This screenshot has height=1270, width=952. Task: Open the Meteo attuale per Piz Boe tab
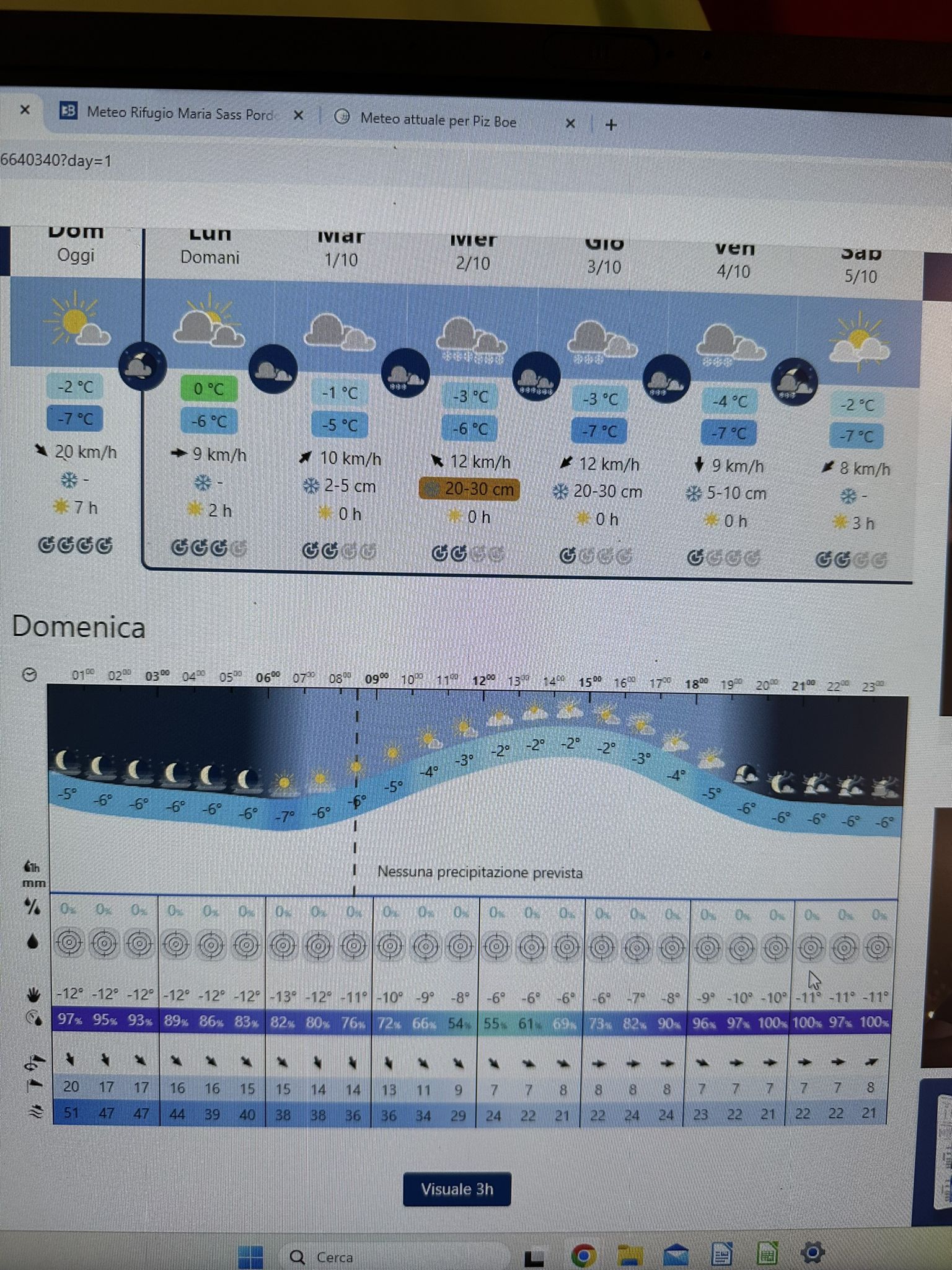pos(438,120)
